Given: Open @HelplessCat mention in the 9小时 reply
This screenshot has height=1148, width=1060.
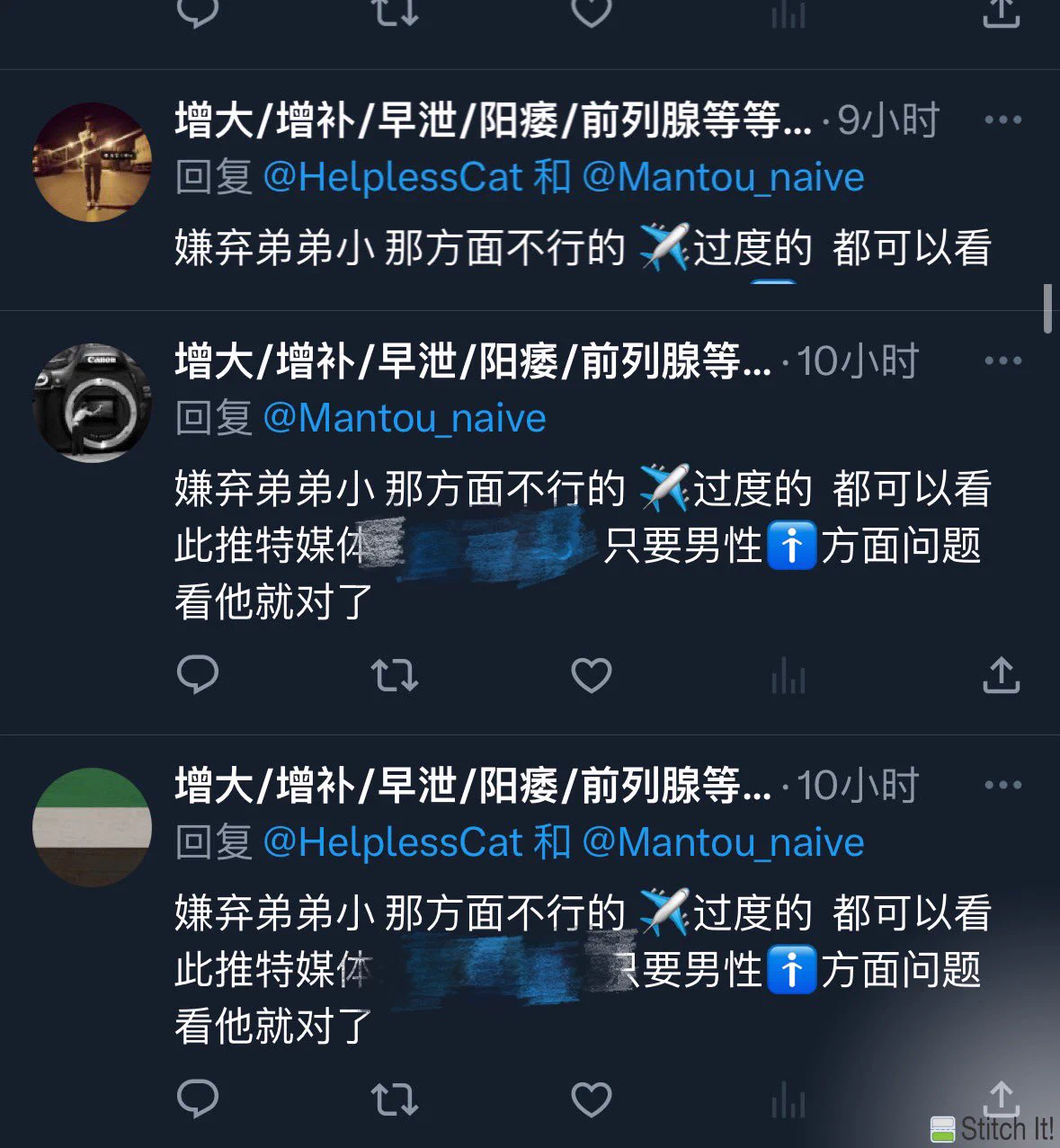Looking at the screenshot, I should 393,177.
